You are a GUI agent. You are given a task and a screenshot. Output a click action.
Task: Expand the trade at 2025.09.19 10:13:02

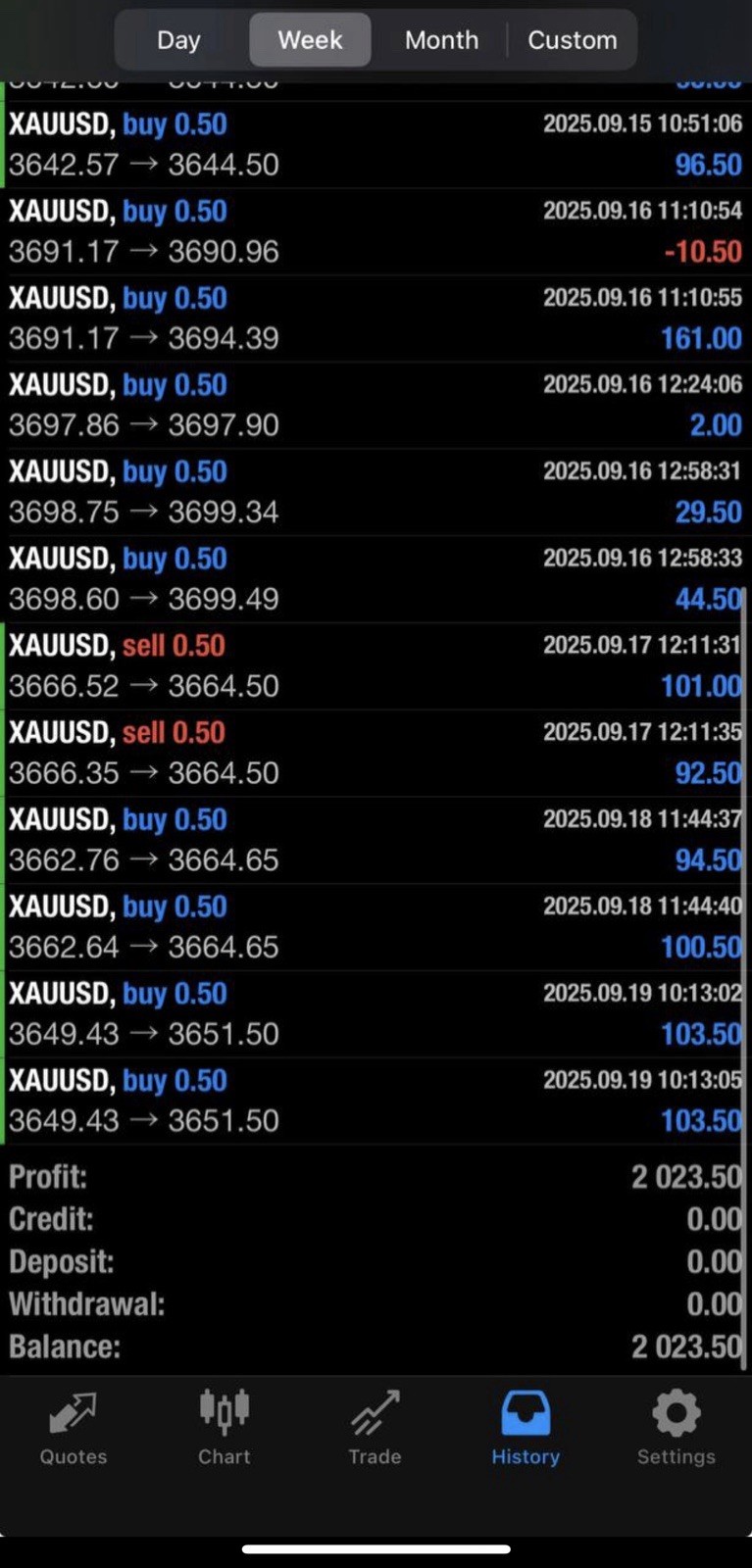point(376,1013)
